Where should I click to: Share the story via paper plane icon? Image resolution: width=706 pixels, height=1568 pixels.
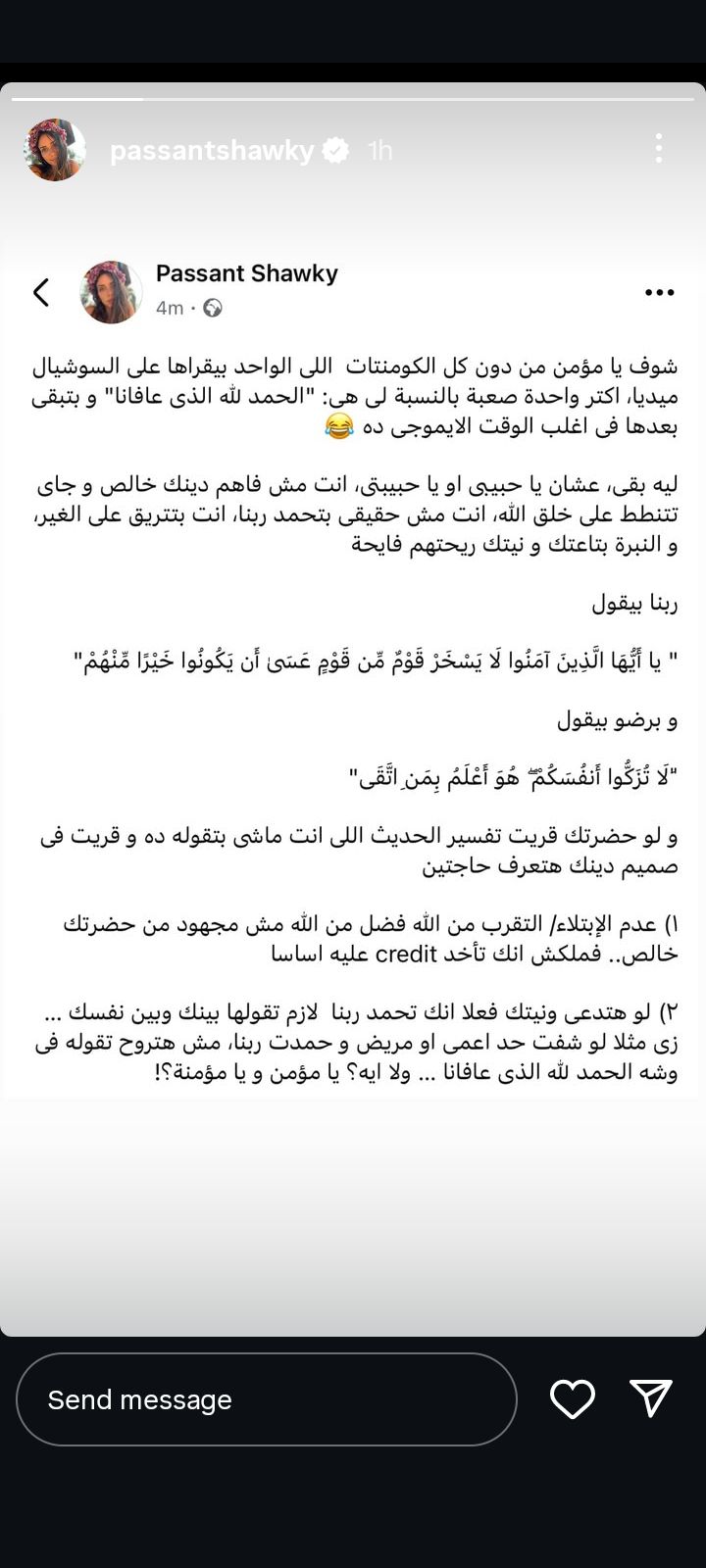click(651, 1398)
